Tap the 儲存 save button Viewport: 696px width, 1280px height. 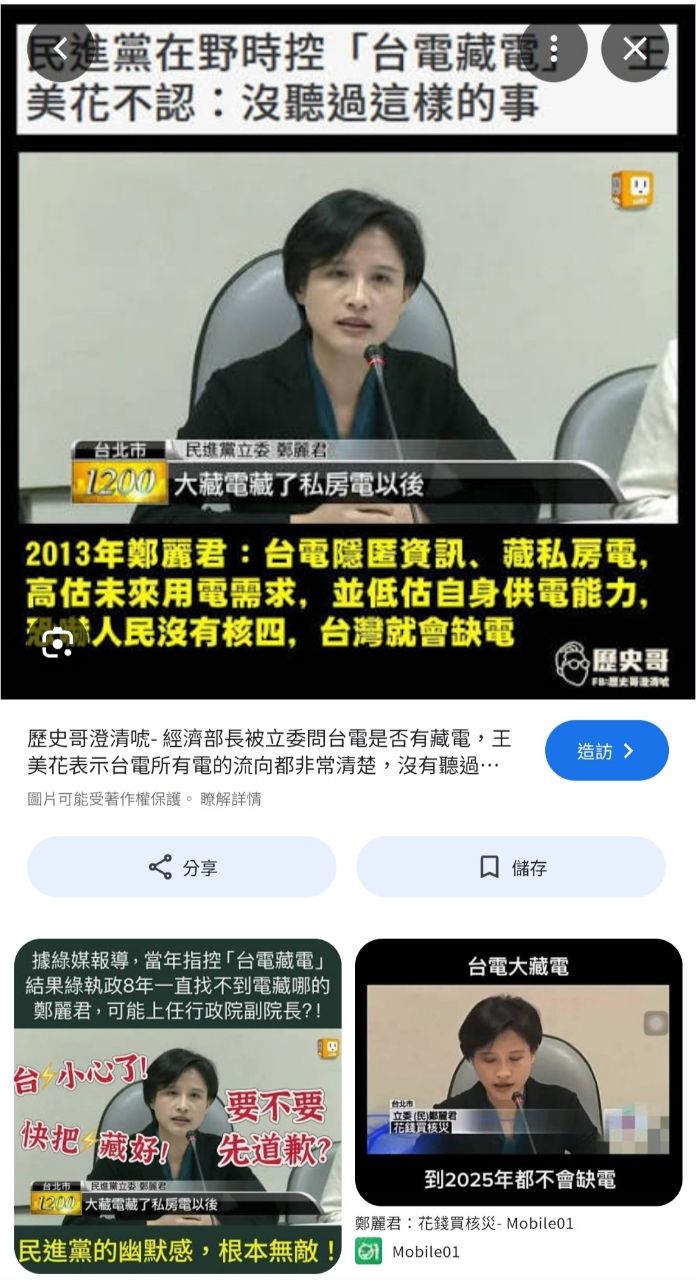(x=511, y=867)
